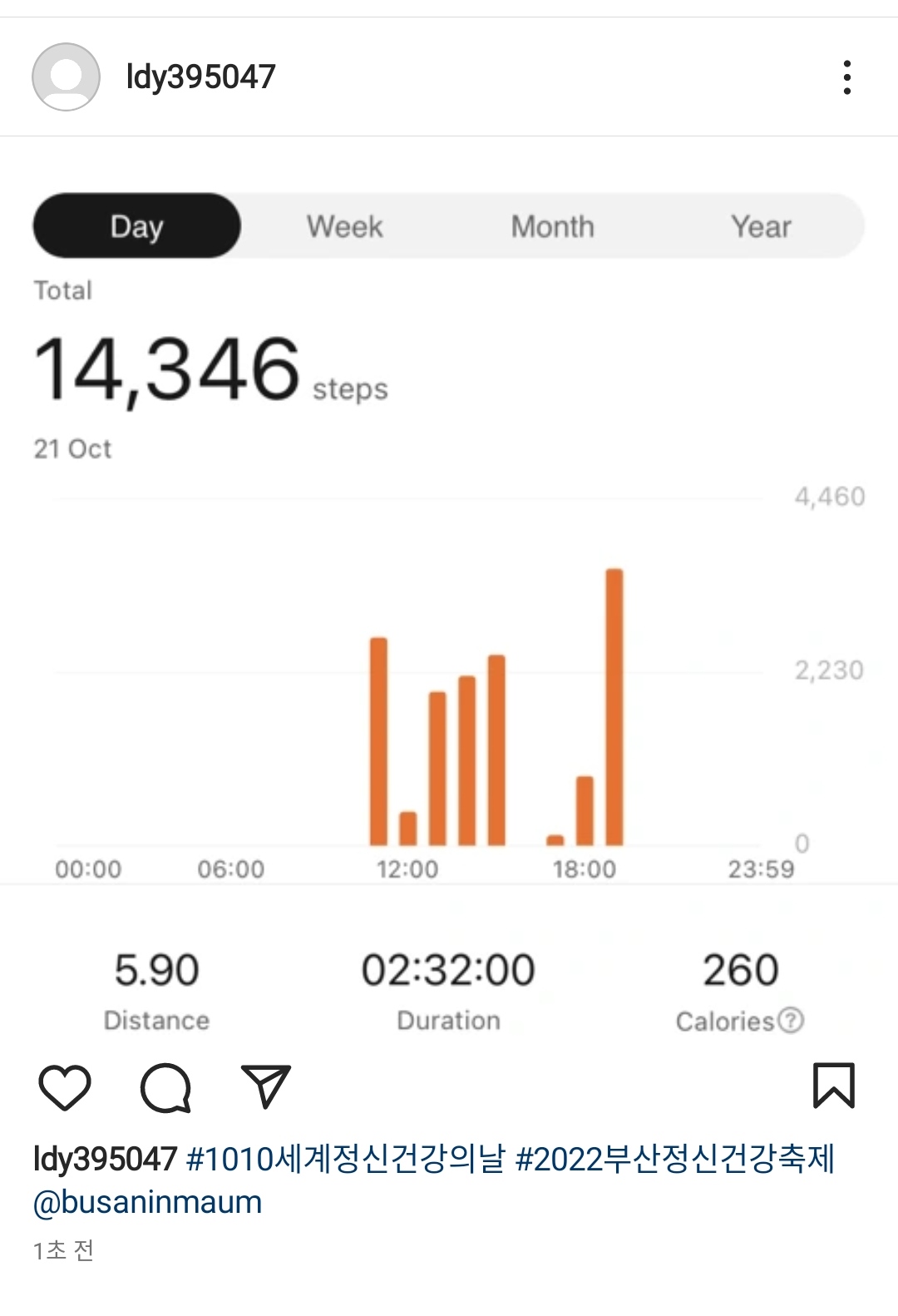Visit the ldy395047 profile from the header username
Screen dimensions: 898x1316
tap(200, 77)
